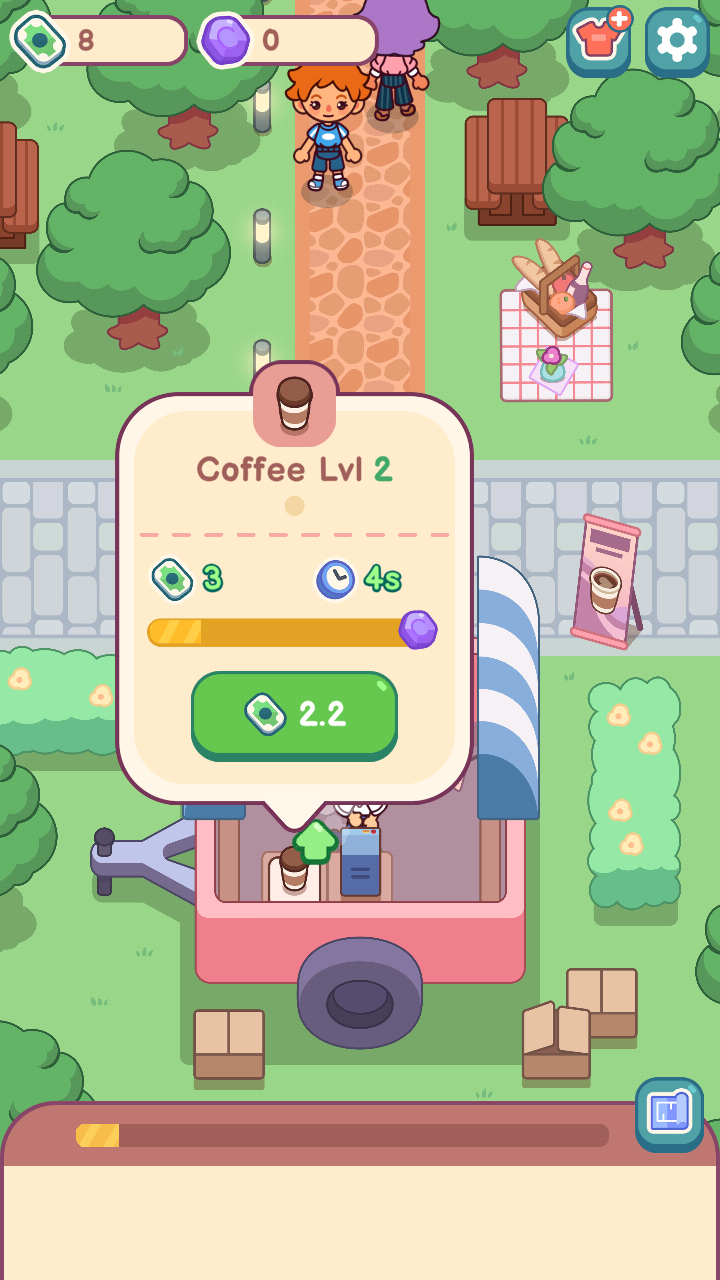Open the blueprint map button
720x1280 pixels.
(669, 1113)
